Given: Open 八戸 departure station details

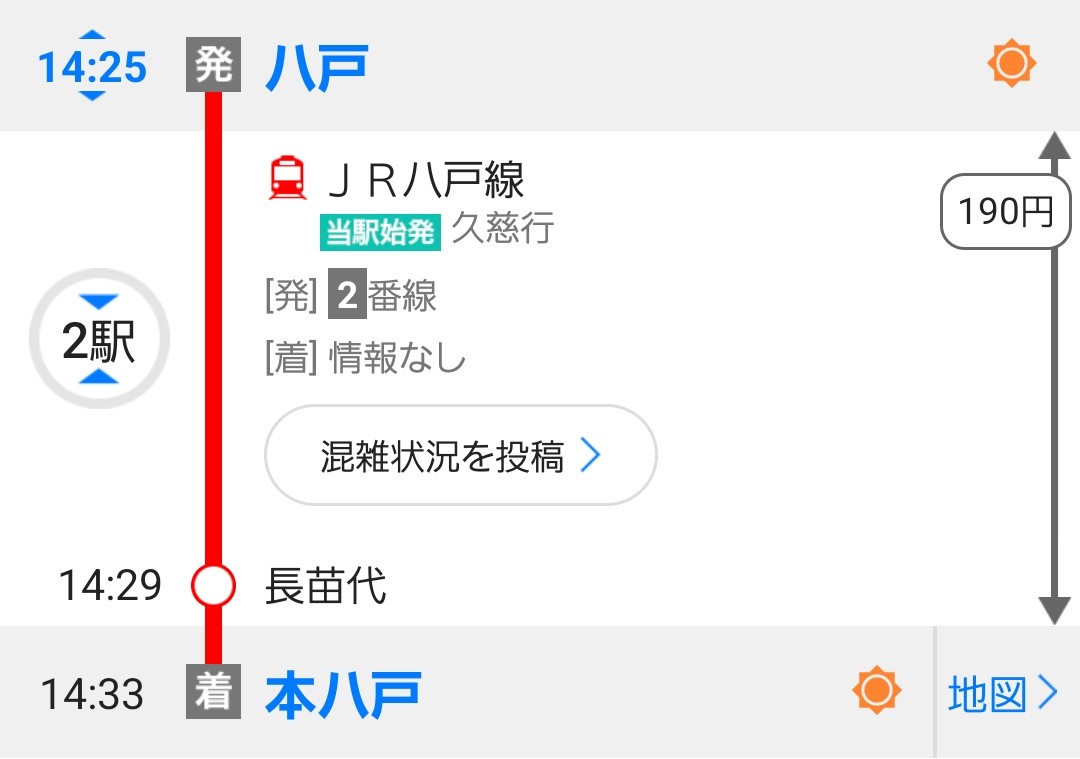Looking at the screenshot, I should (x=316, y=67).
